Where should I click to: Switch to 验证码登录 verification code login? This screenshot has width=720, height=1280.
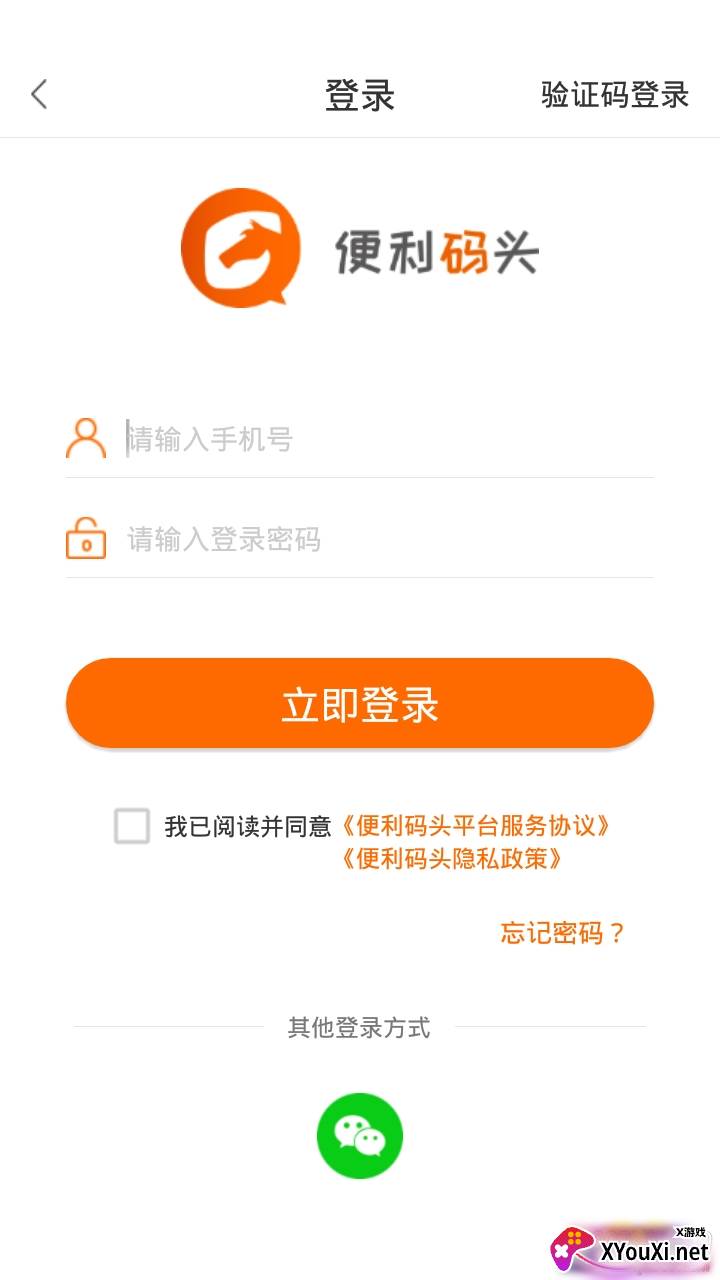point(615,95)
